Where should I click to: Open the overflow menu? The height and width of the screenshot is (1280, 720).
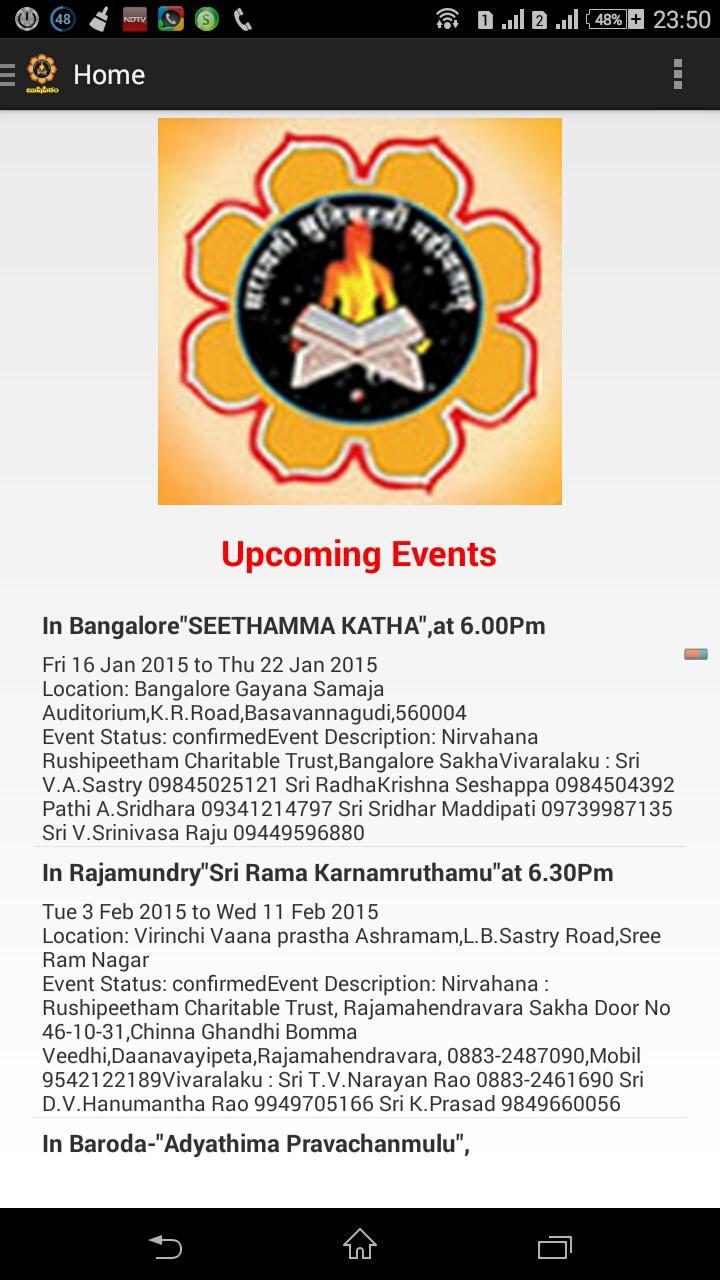pos(677,74)
